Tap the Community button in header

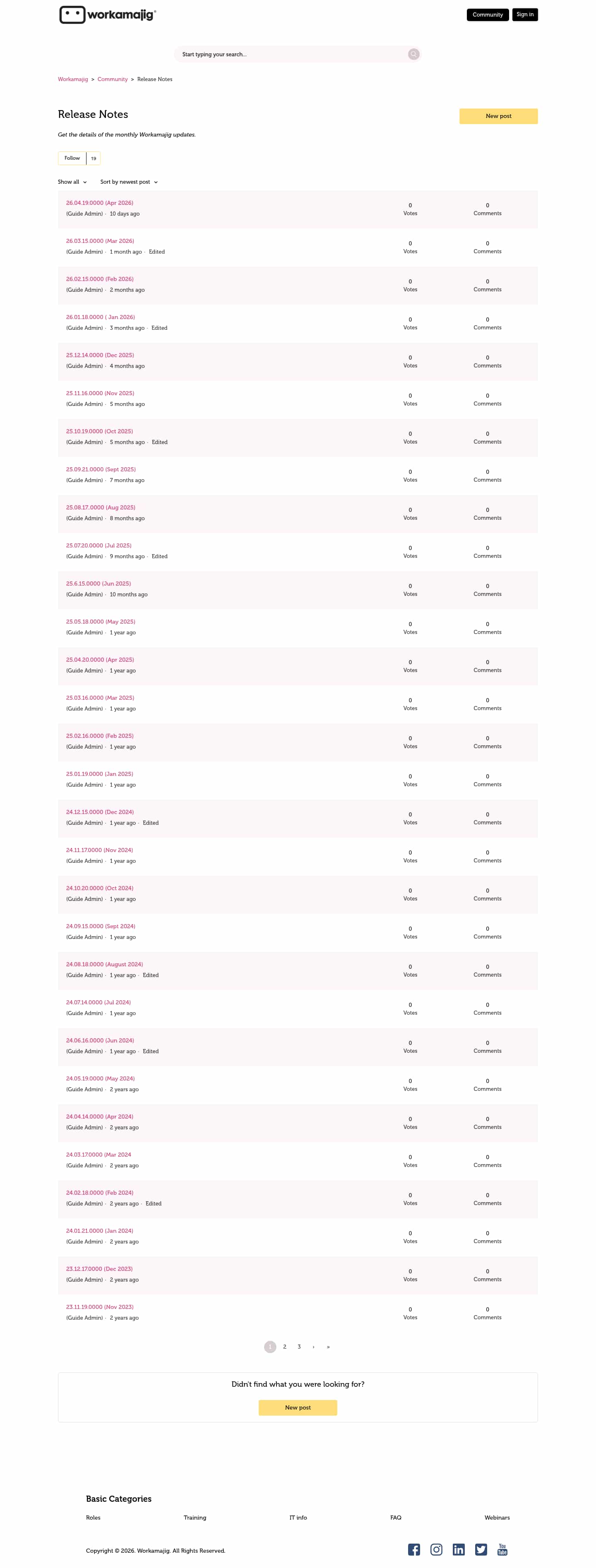pos(487,14)
